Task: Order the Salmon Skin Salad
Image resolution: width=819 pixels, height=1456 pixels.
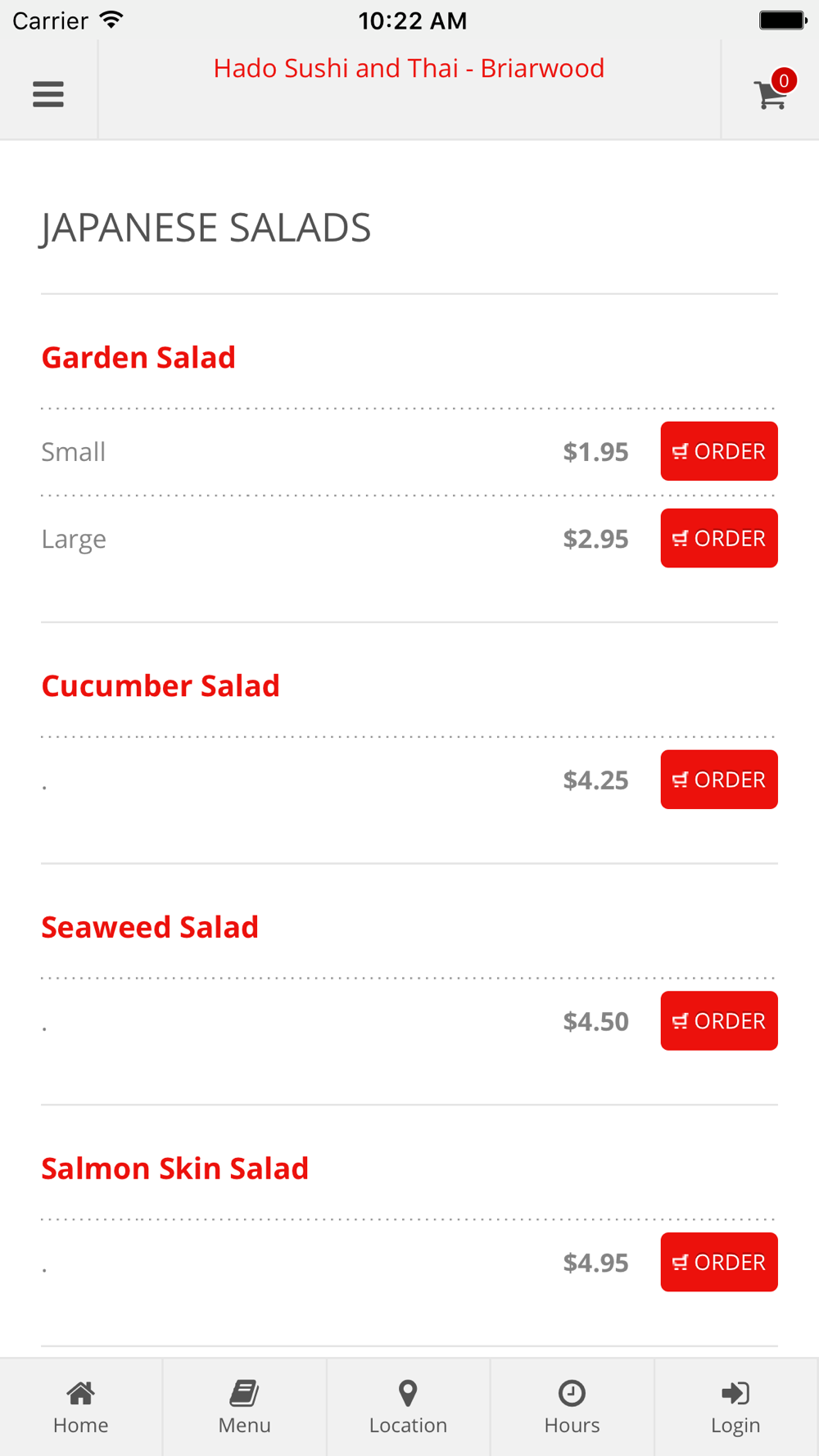Action: [x=719, y=1262]
